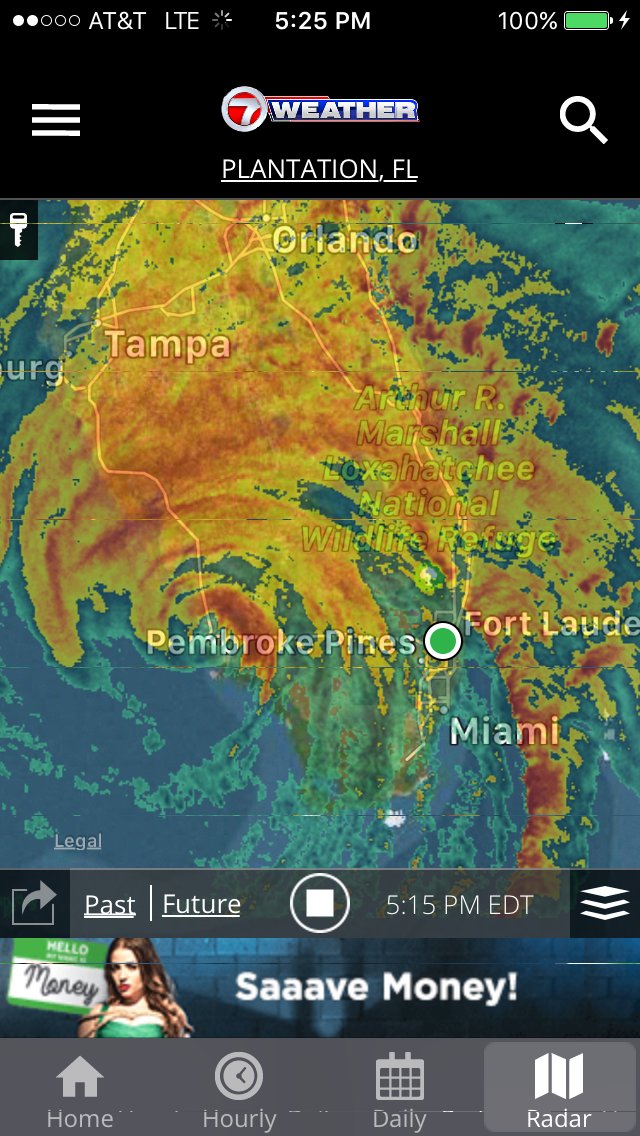Open the hamburger menu
Screen dimensions: 640x1136
(x=56, y=120)
